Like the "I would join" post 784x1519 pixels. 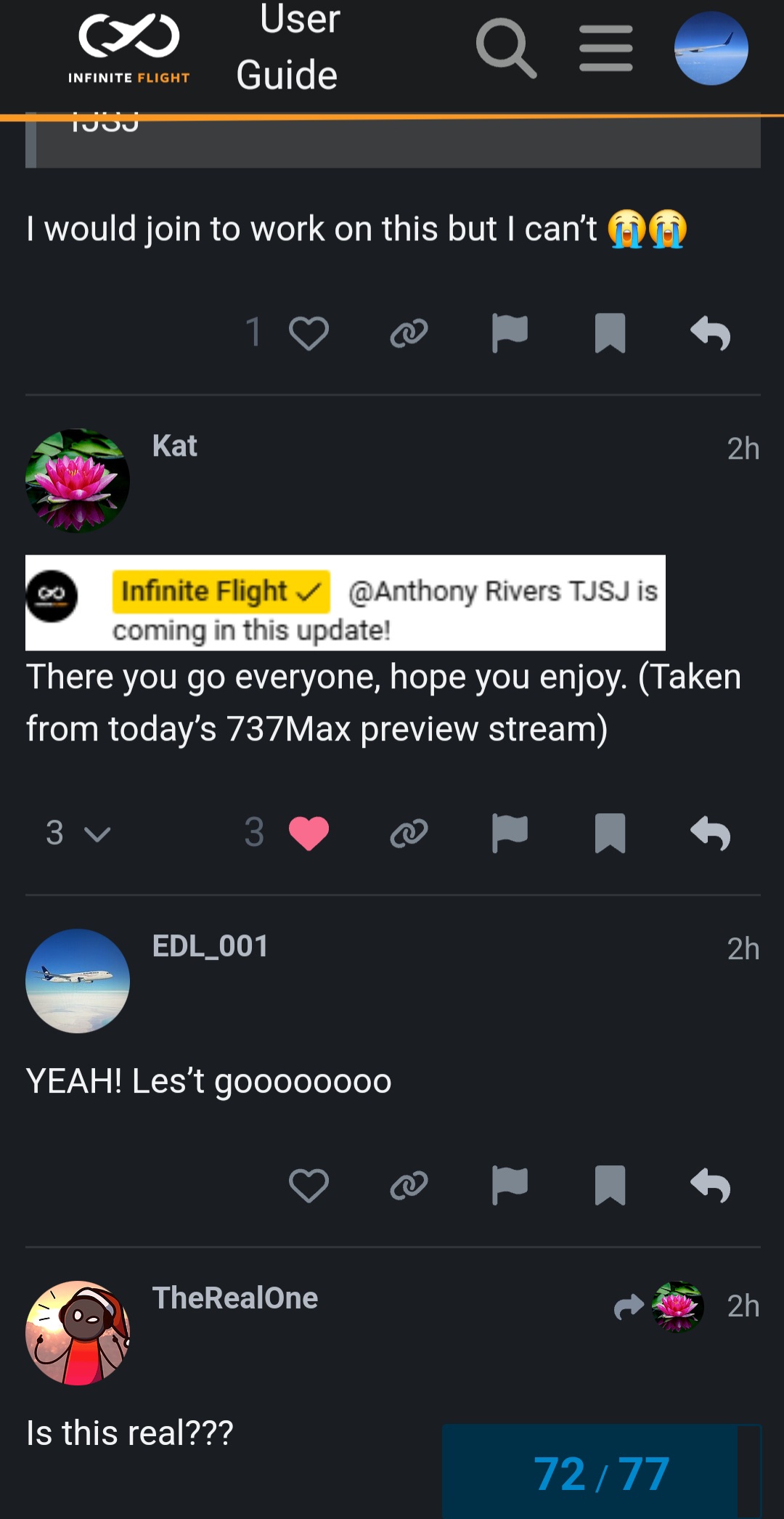309,333
